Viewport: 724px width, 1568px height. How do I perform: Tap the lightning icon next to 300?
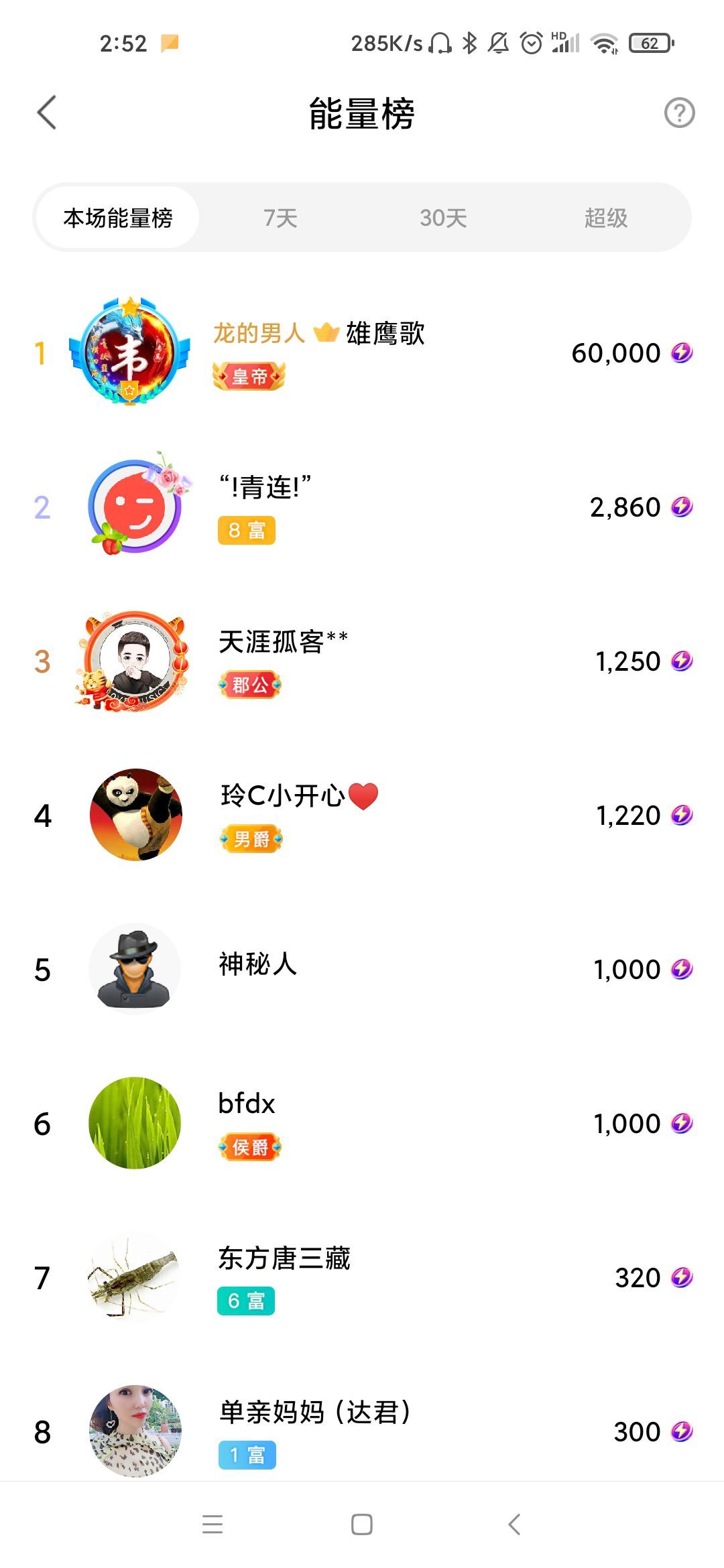[683, 1431]
